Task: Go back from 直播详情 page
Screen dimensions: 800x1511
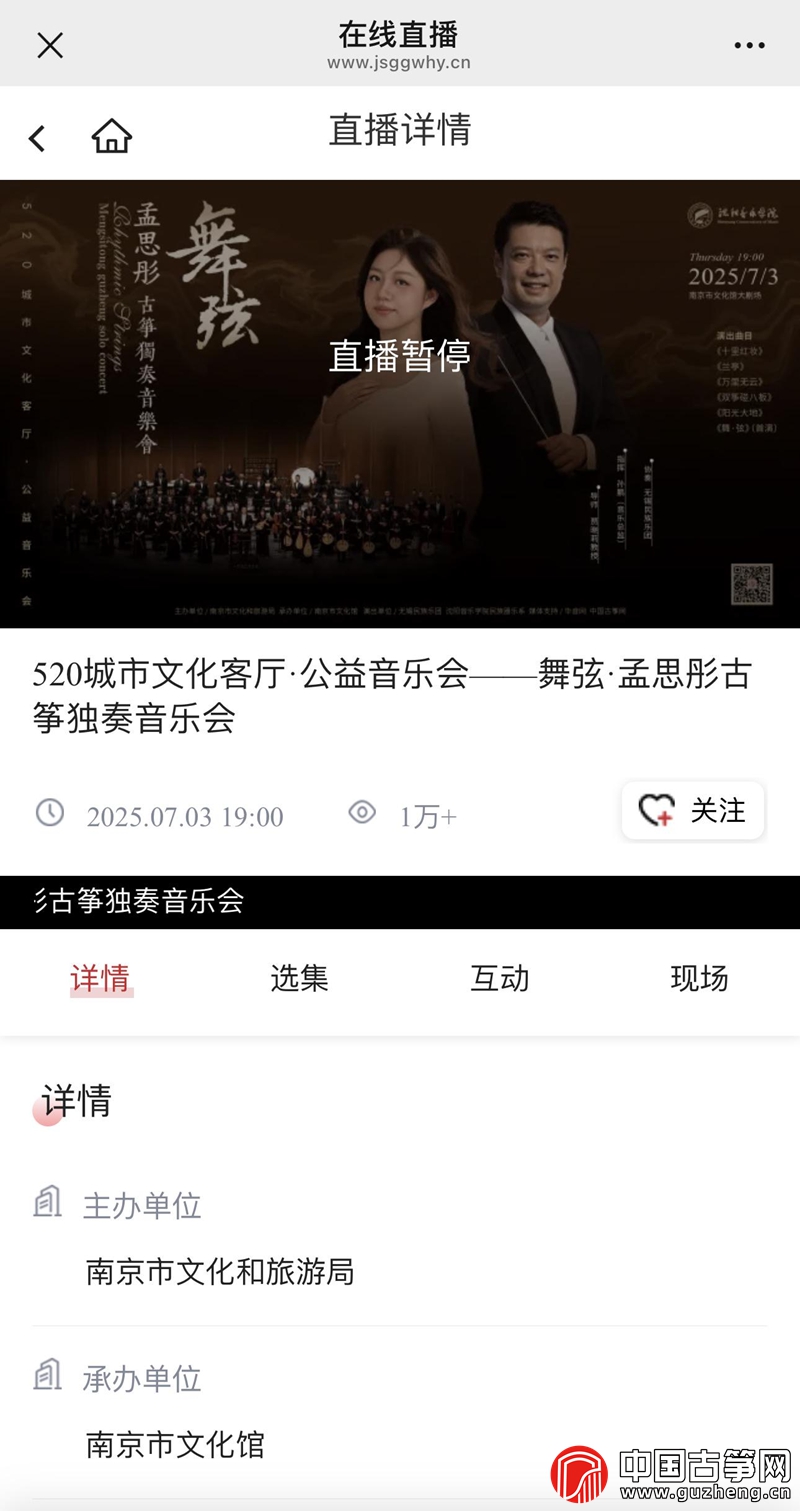Action: pos(38,138)
